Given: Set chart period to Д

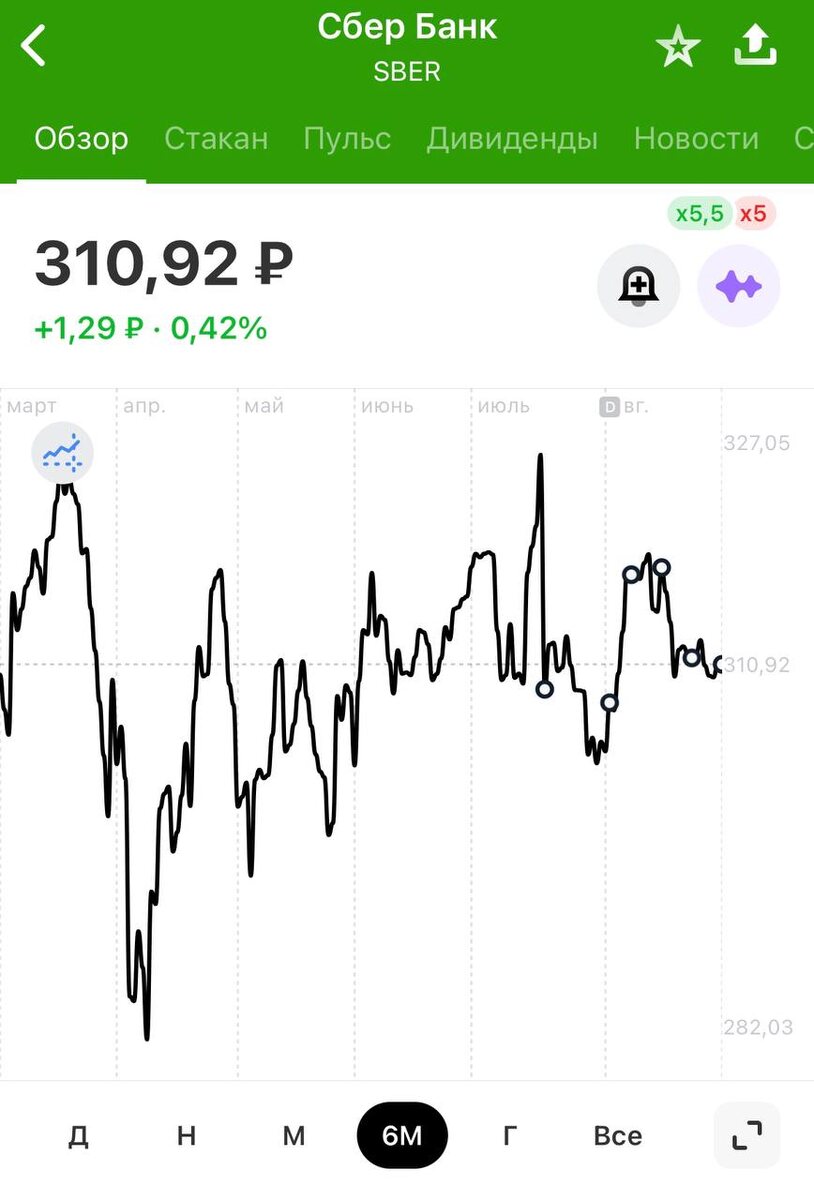Looking at the screenshot, I should pyautogui.click(x=79, y=1135).
